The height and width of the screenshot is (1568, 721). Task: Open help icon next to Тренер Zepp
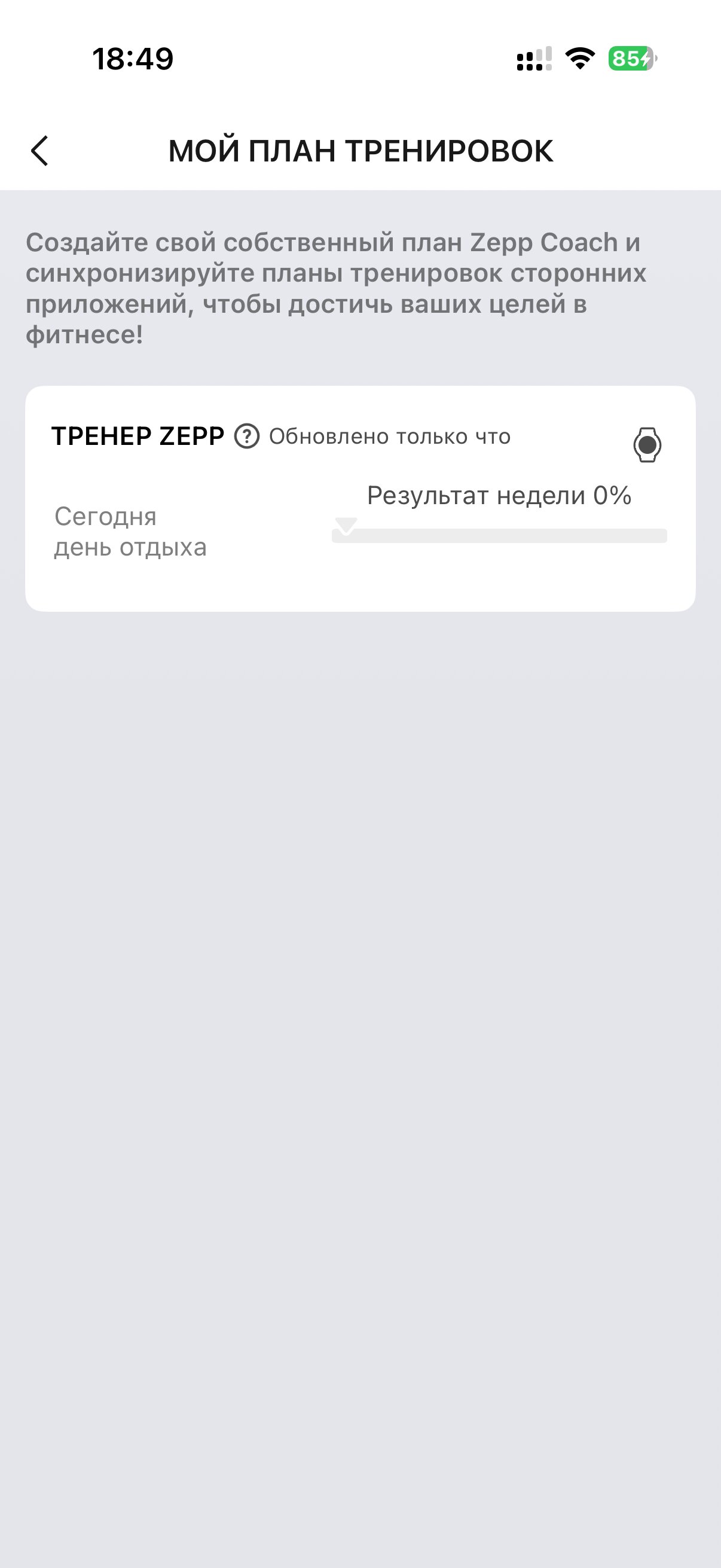pos(247,437)
